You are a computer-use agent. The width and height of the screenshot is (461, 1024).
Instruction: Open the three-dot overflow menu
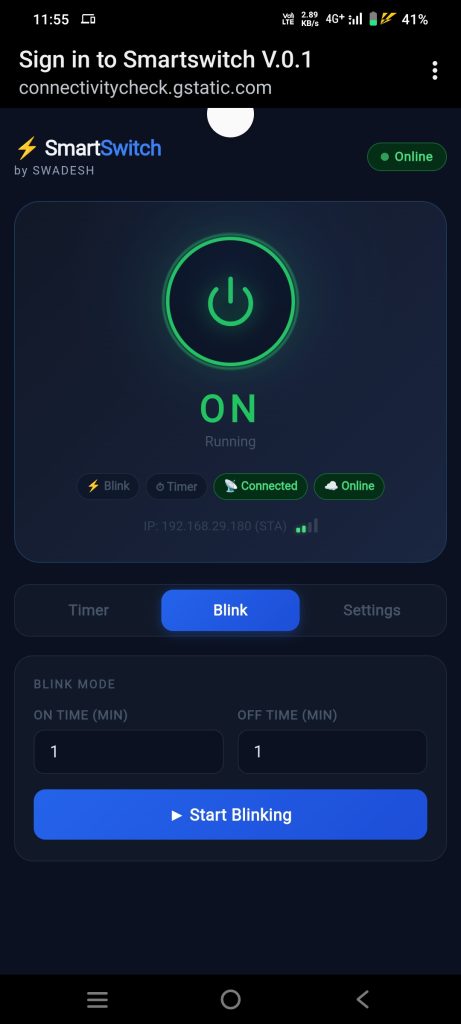435,71
